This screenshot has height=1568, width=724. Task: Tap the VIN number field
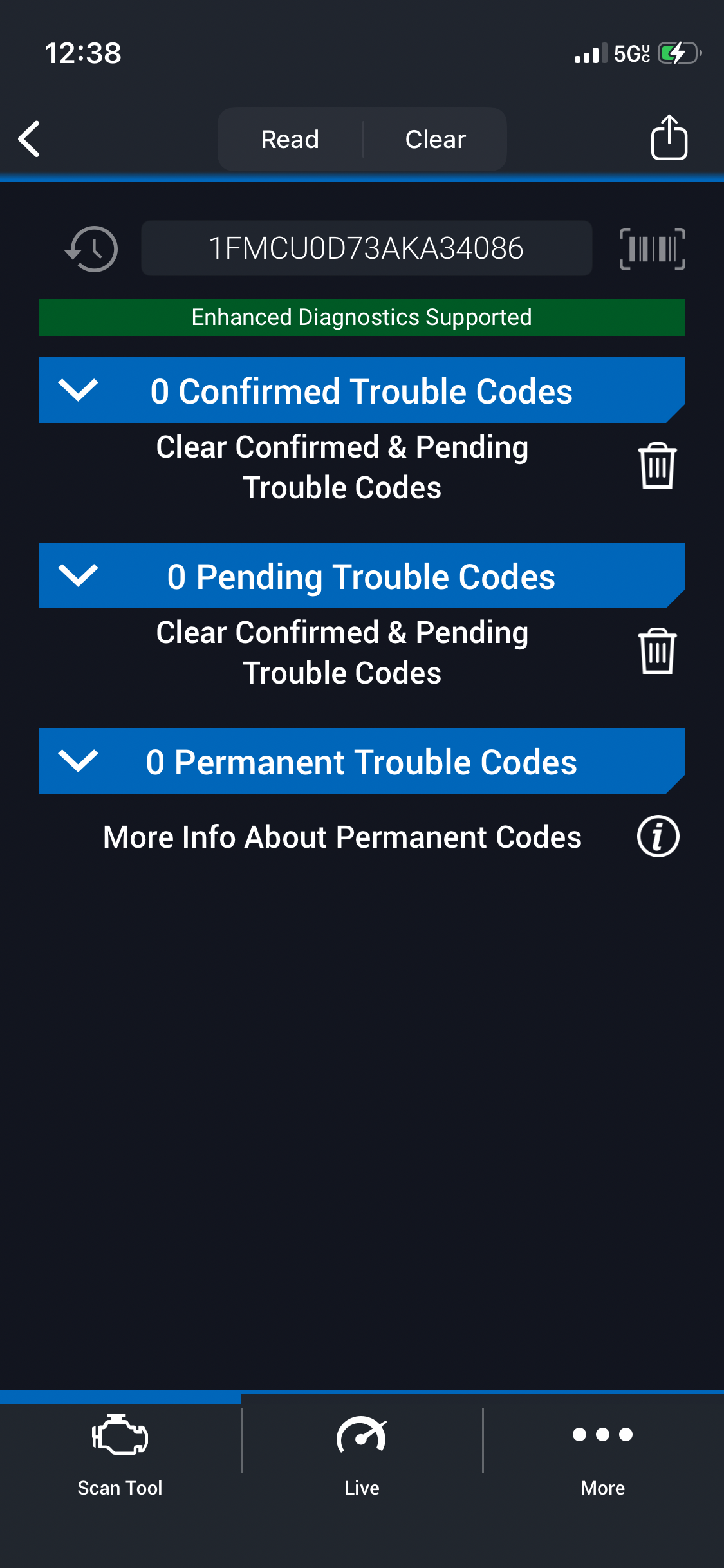tap(366, 248)
